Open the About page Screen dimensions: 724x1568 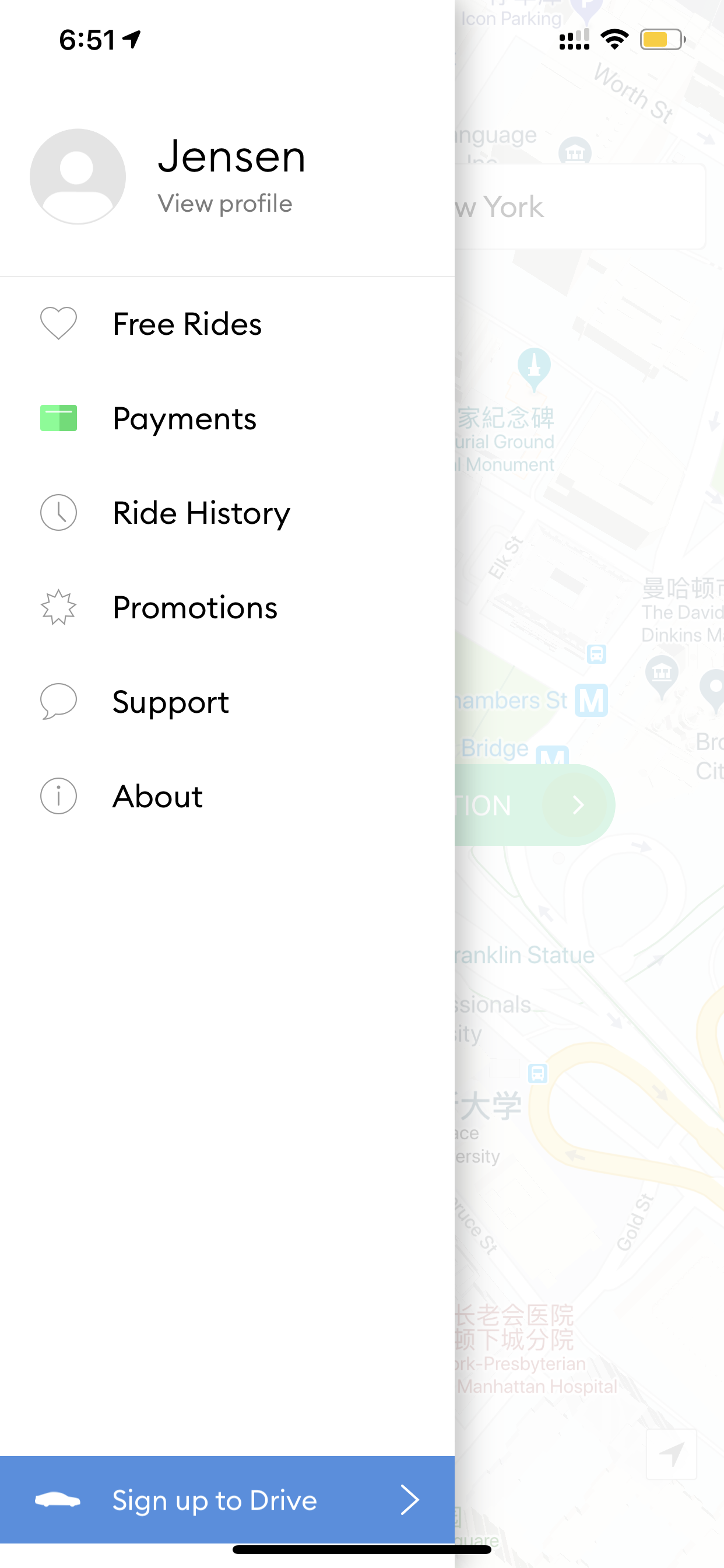pyautogui.click(x=227, y=796)
